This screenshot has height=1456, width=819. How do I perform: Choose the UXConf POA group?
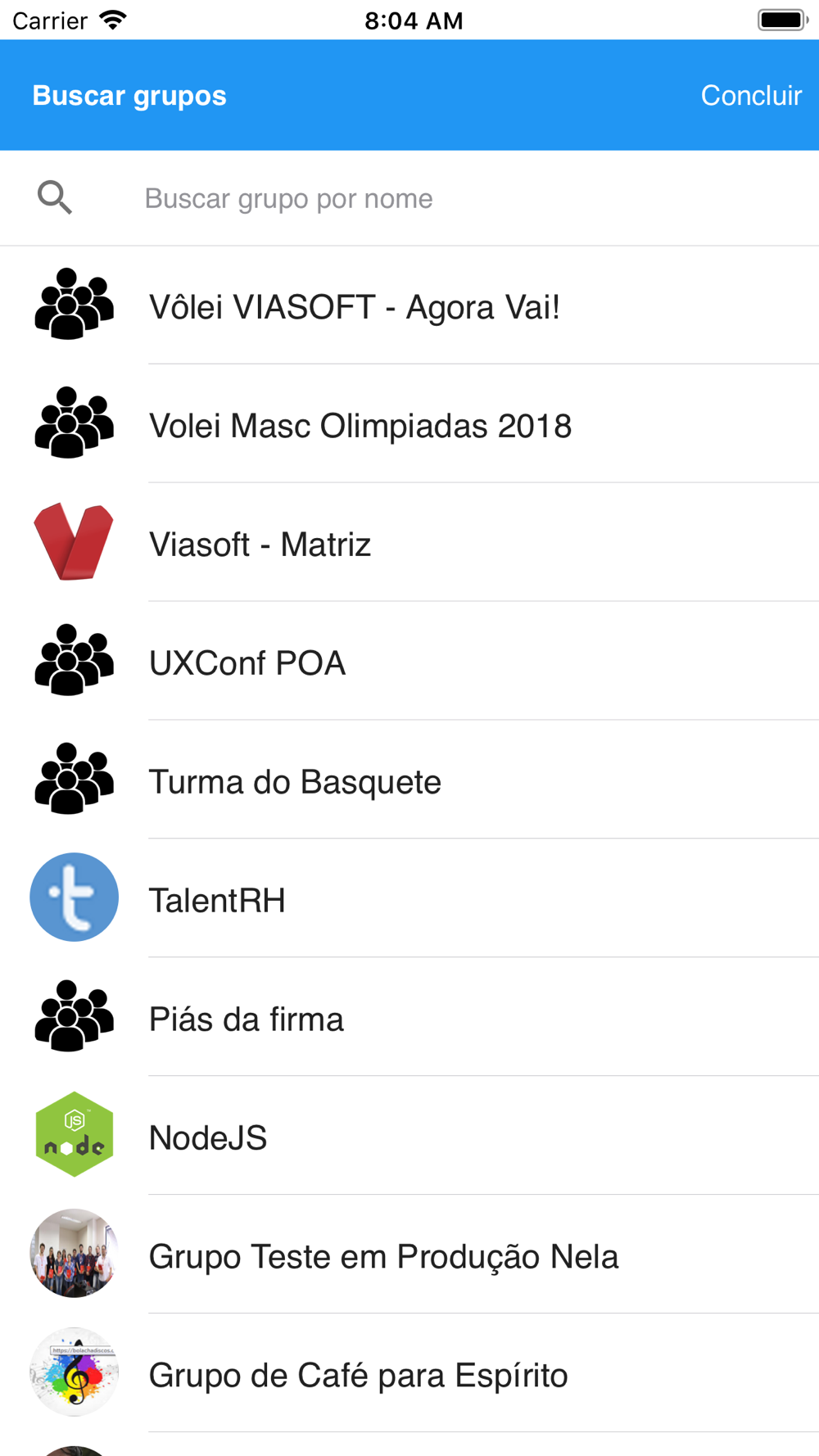(x=409, y=662)
